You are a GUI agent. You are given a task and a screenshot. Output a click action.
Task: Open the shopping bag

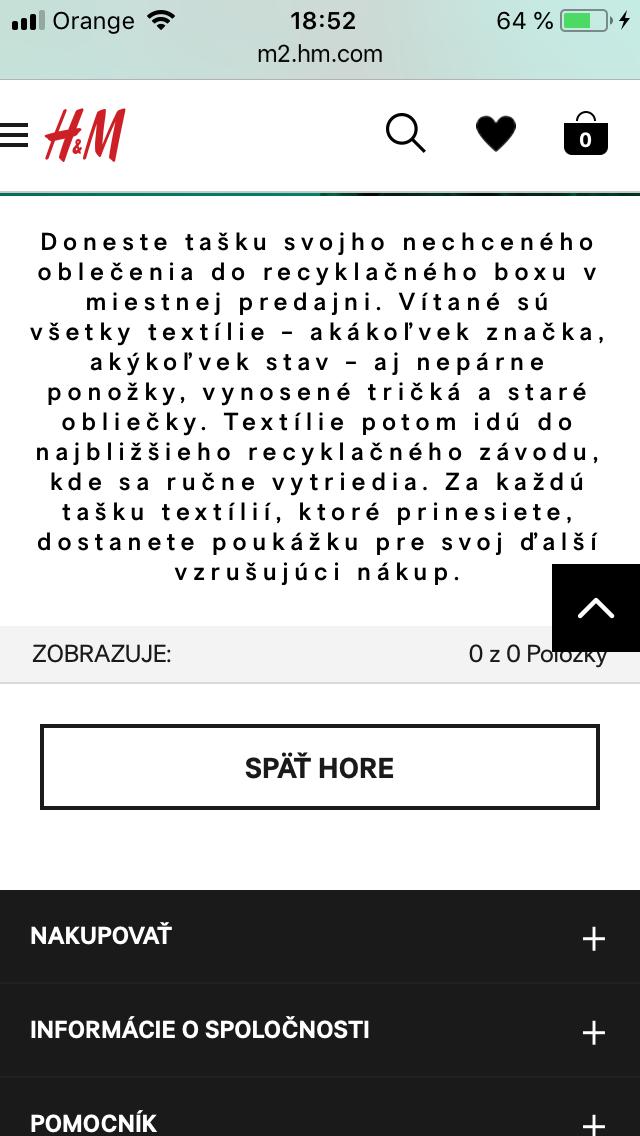585,134
